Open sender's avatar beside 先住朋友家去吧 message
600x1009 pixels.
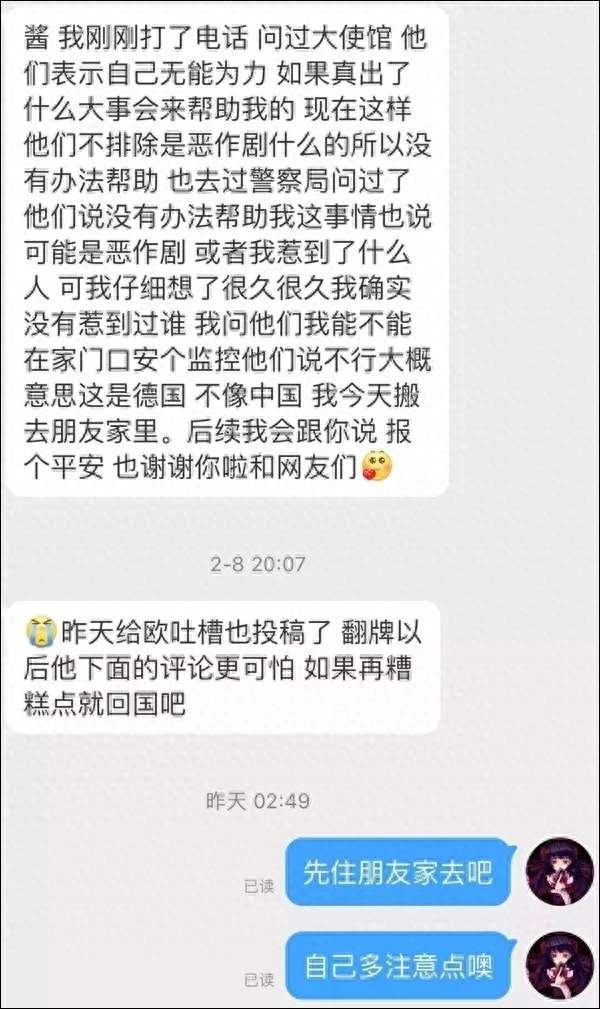[x=559, y=872]
